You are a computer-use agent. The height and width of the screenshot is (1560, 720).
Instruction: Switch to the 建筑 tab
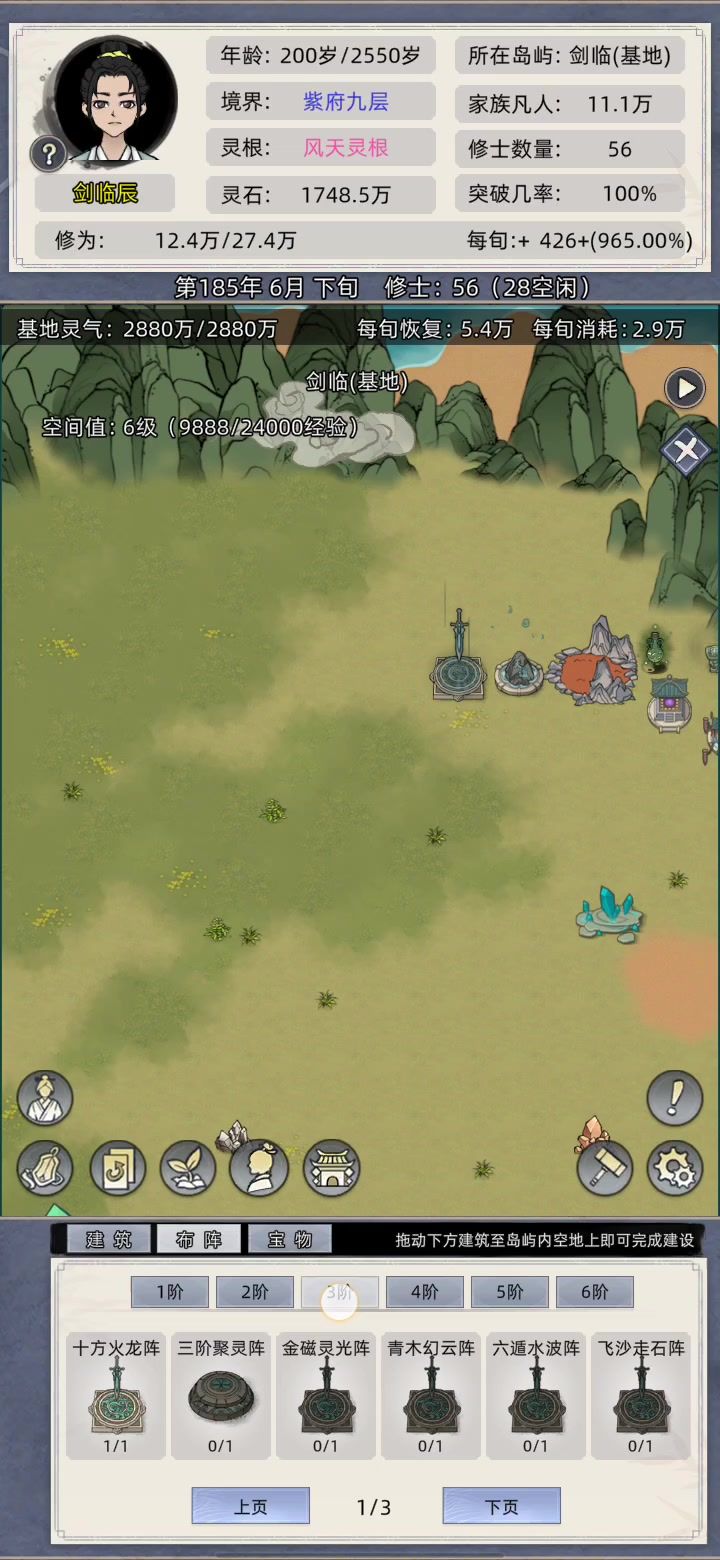tap(109, 1240)
